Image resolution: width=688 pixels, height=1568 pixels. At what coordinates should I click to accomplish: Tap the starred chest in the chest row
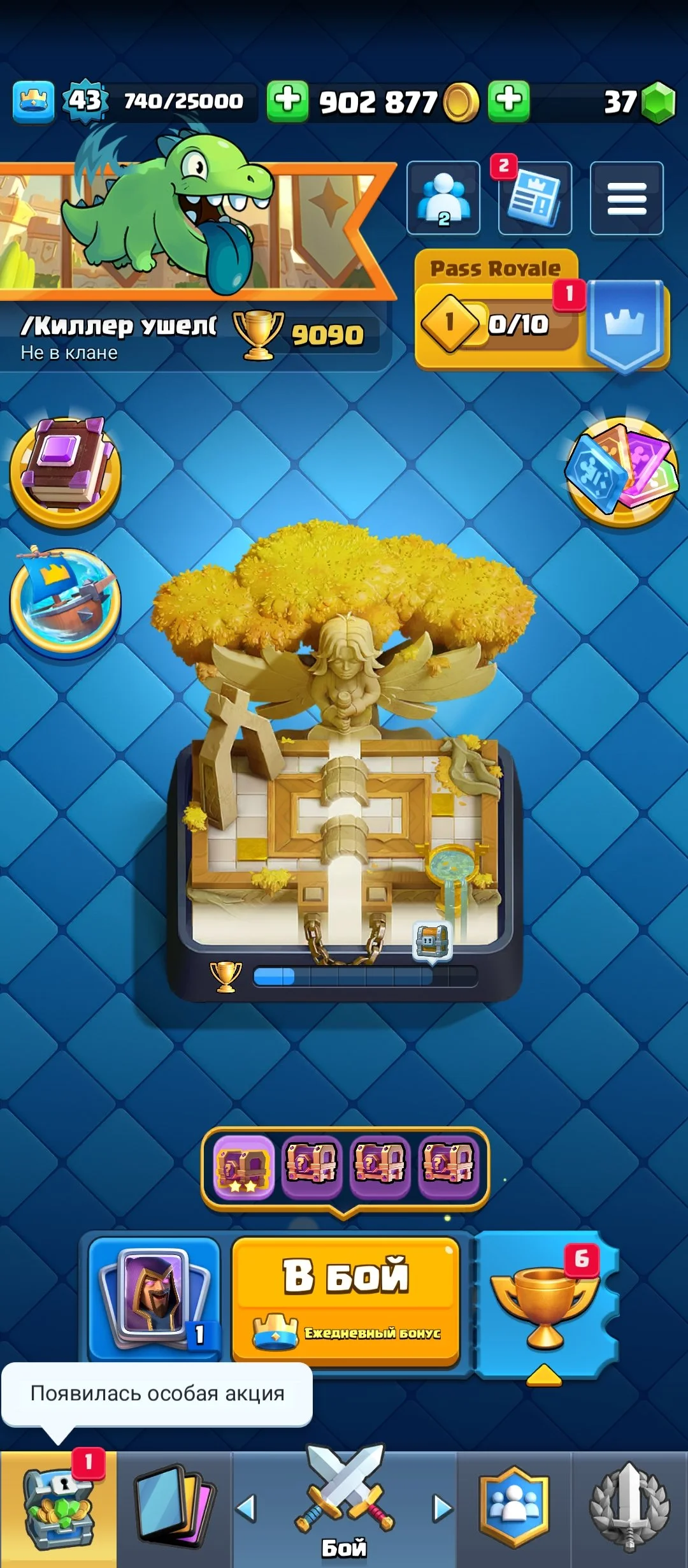(243, 1168)
